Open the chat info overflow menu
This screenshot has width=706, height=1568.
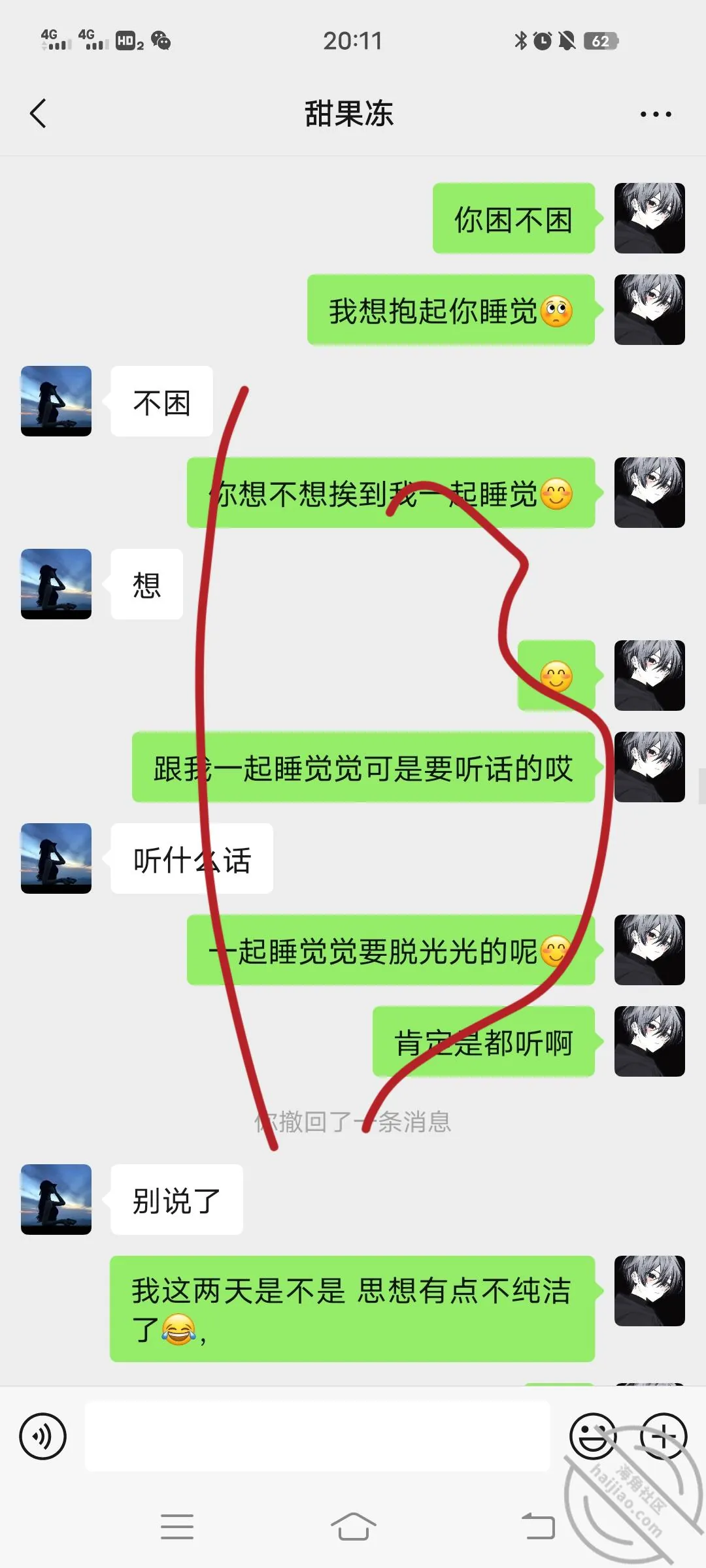656,114
